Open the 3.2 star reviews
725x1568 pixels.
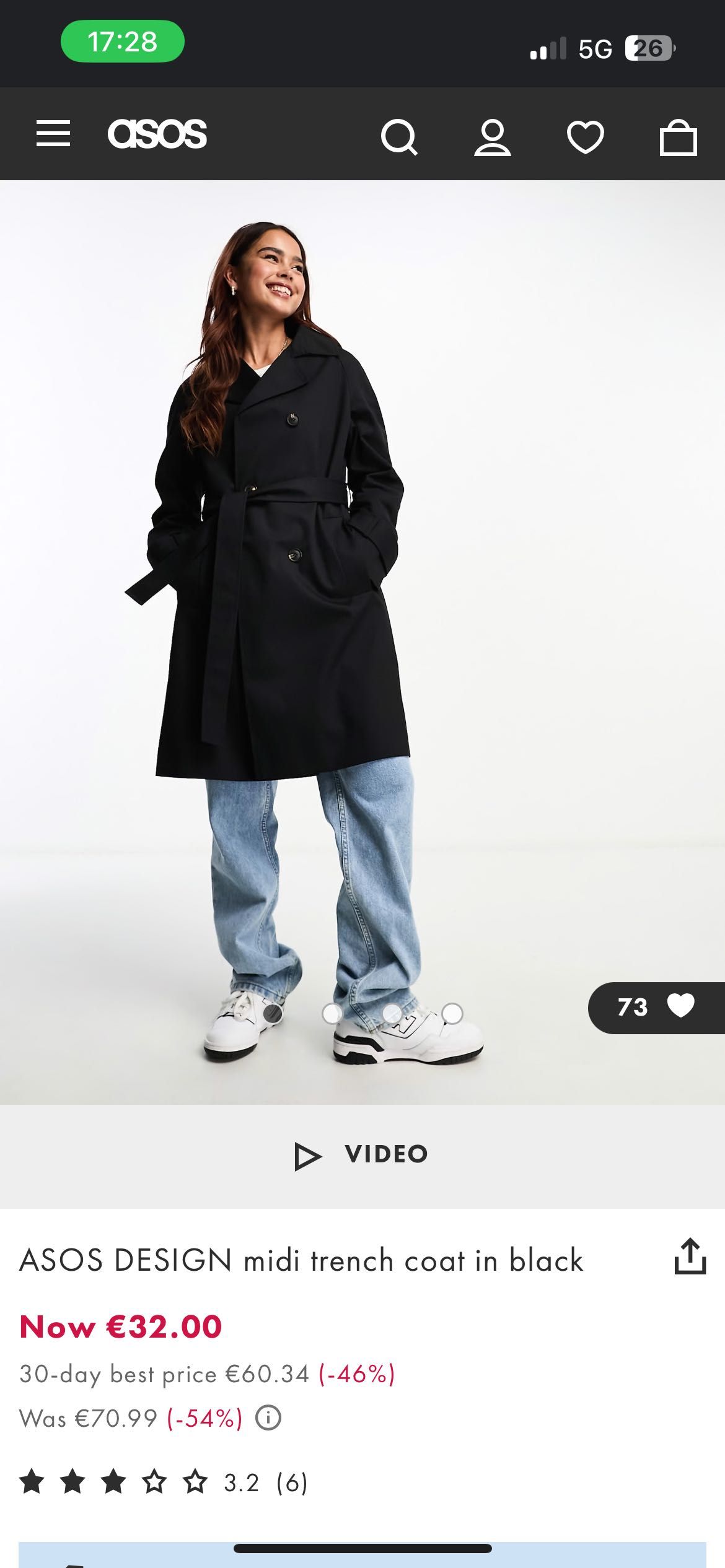[x=164, y=1483]
